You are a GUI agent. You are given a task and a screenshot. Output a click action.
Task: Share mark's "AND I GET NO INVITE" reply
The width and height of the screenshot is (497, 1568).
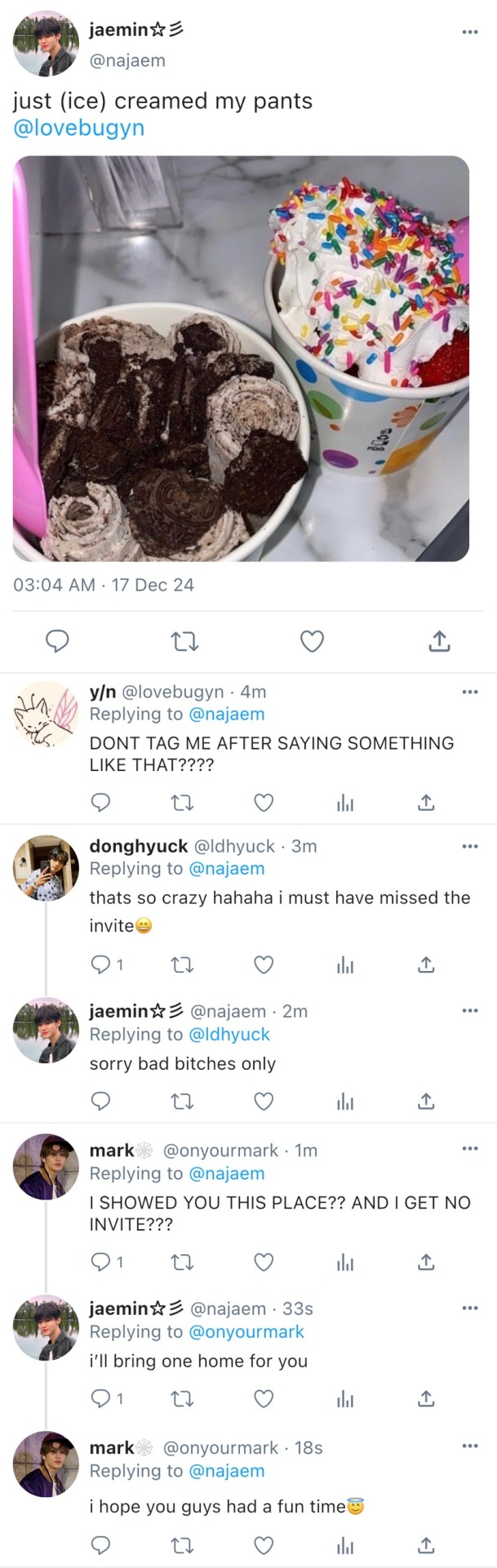[426, 1262]
